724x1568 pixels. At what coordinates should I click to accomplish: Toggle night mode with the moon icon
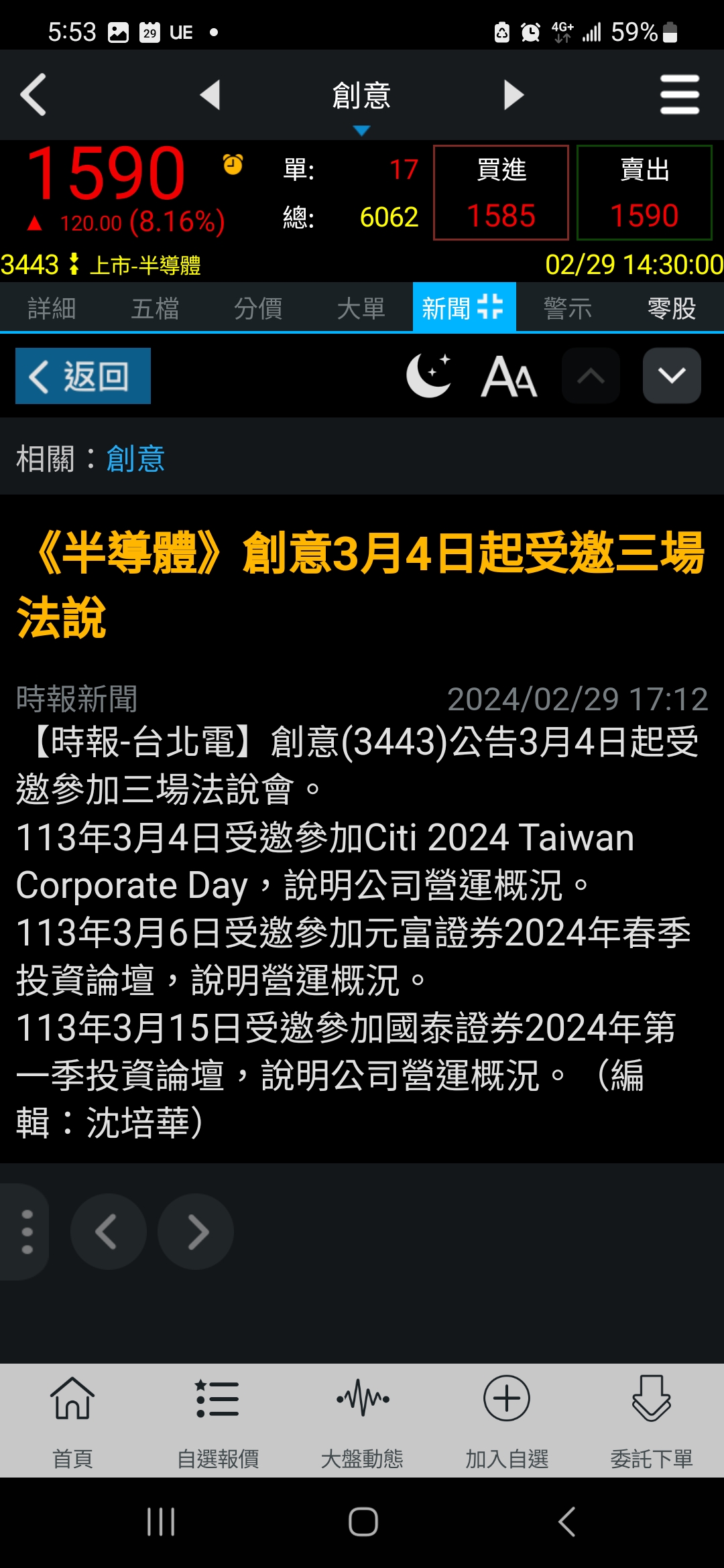tap(429, 376)
